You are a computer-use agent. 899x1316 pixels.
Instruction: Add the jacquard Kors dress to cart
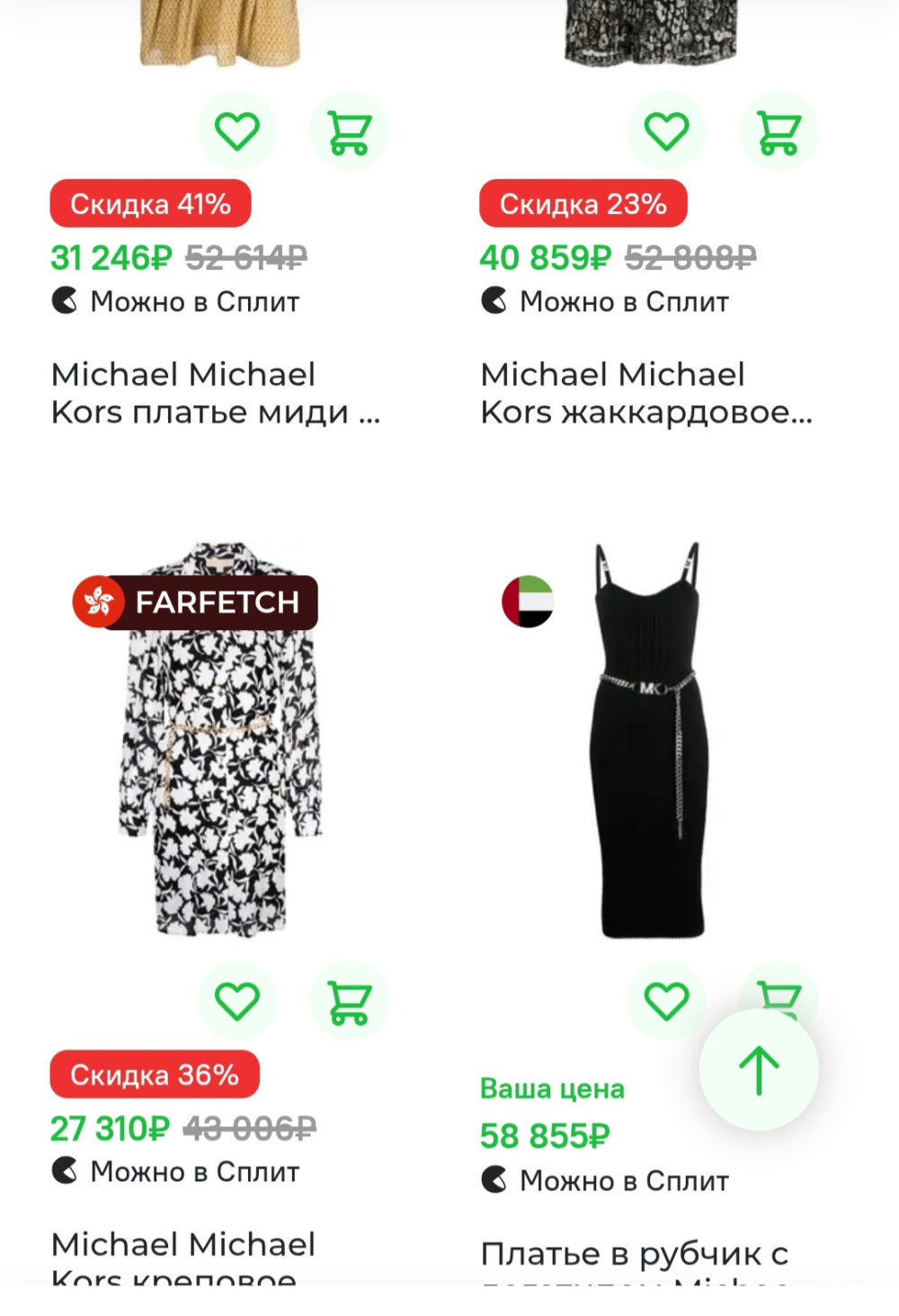coord(777,131)
